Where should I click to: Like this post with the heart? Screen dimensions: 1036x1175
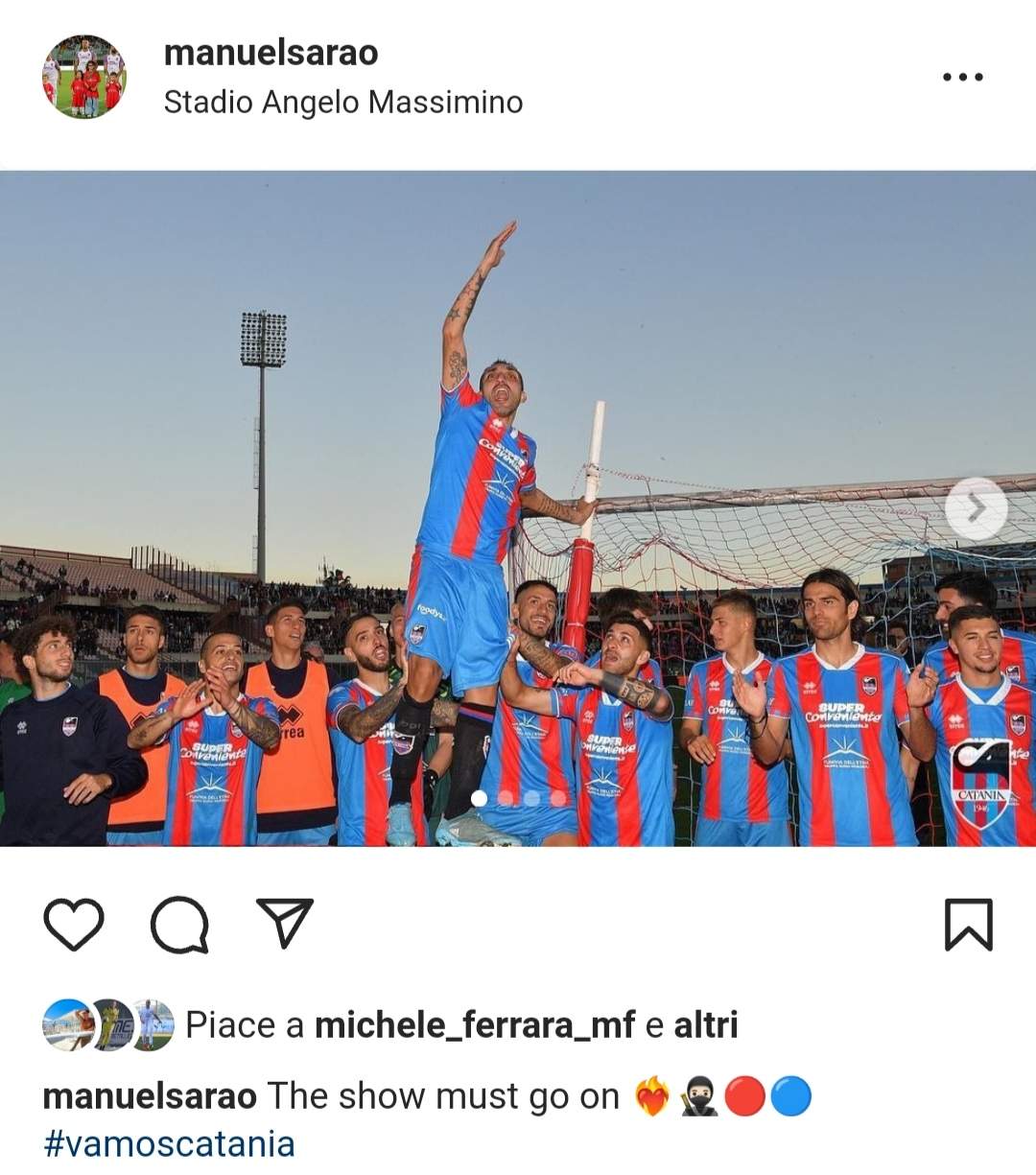(x=74, y=924)
